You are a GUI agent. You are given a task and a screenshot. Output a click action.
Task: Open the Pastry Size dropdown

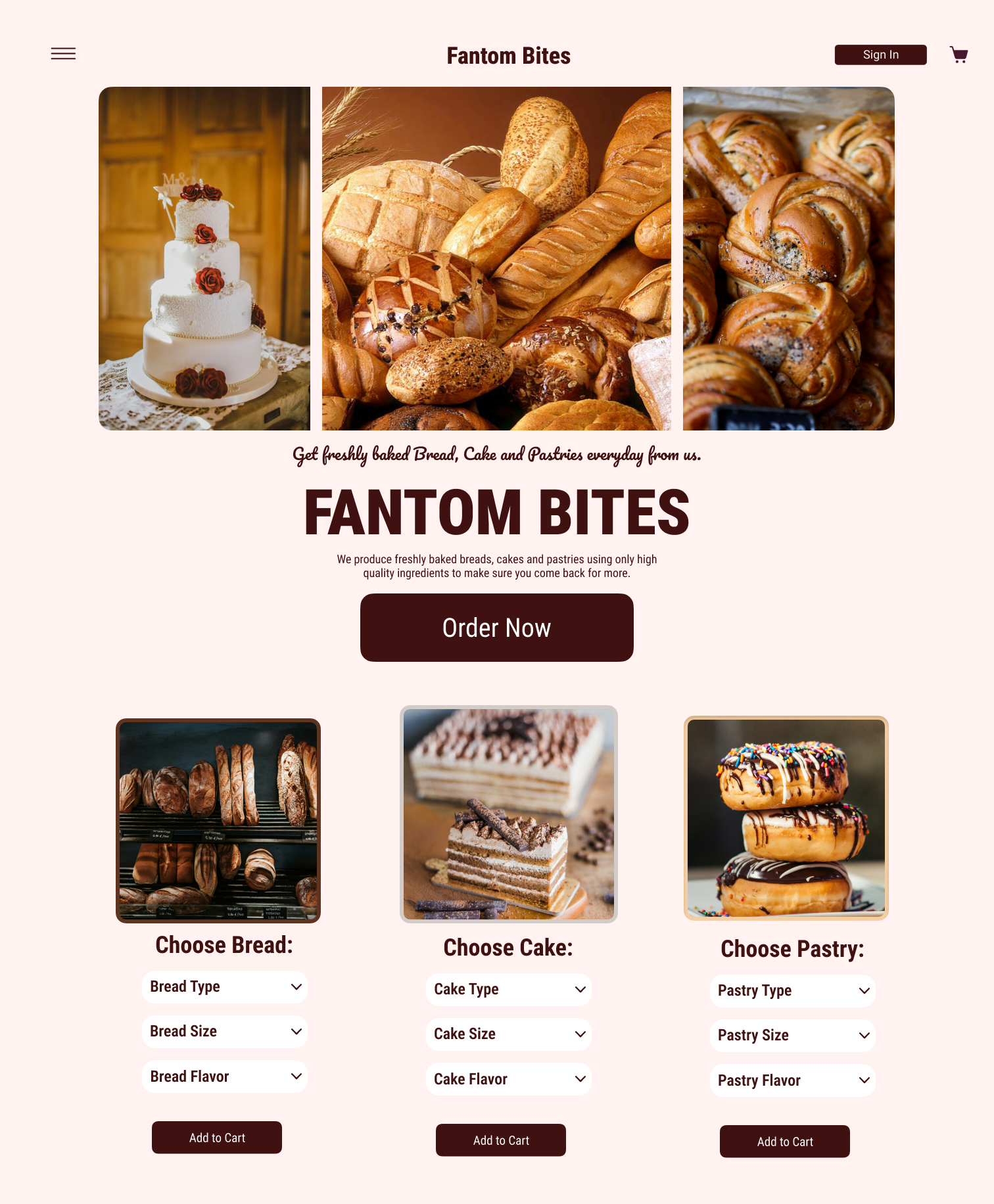click(792, 1035)
